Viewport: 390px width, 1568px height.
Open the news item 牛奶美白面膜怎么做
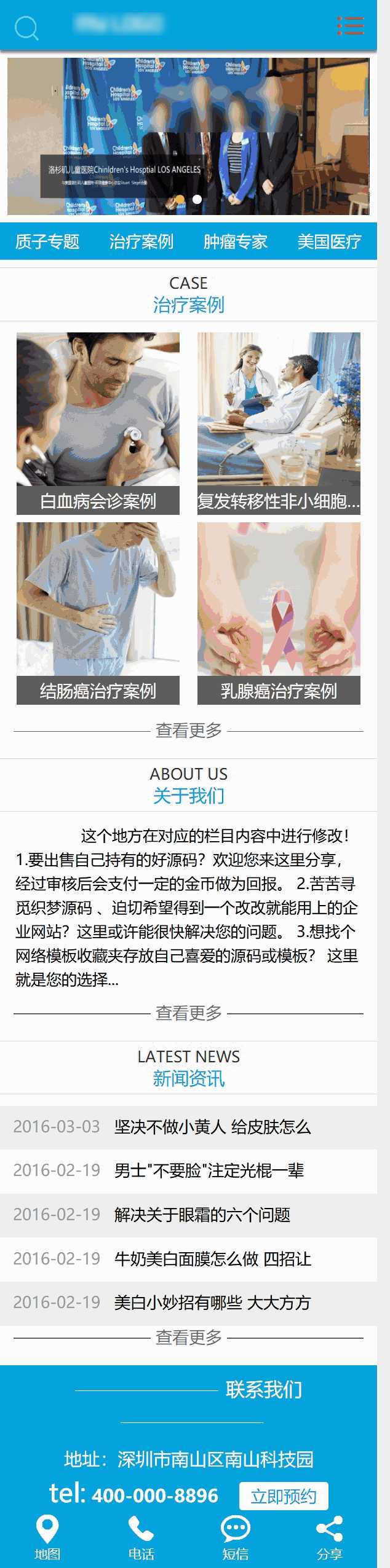tap(212, 1259)
